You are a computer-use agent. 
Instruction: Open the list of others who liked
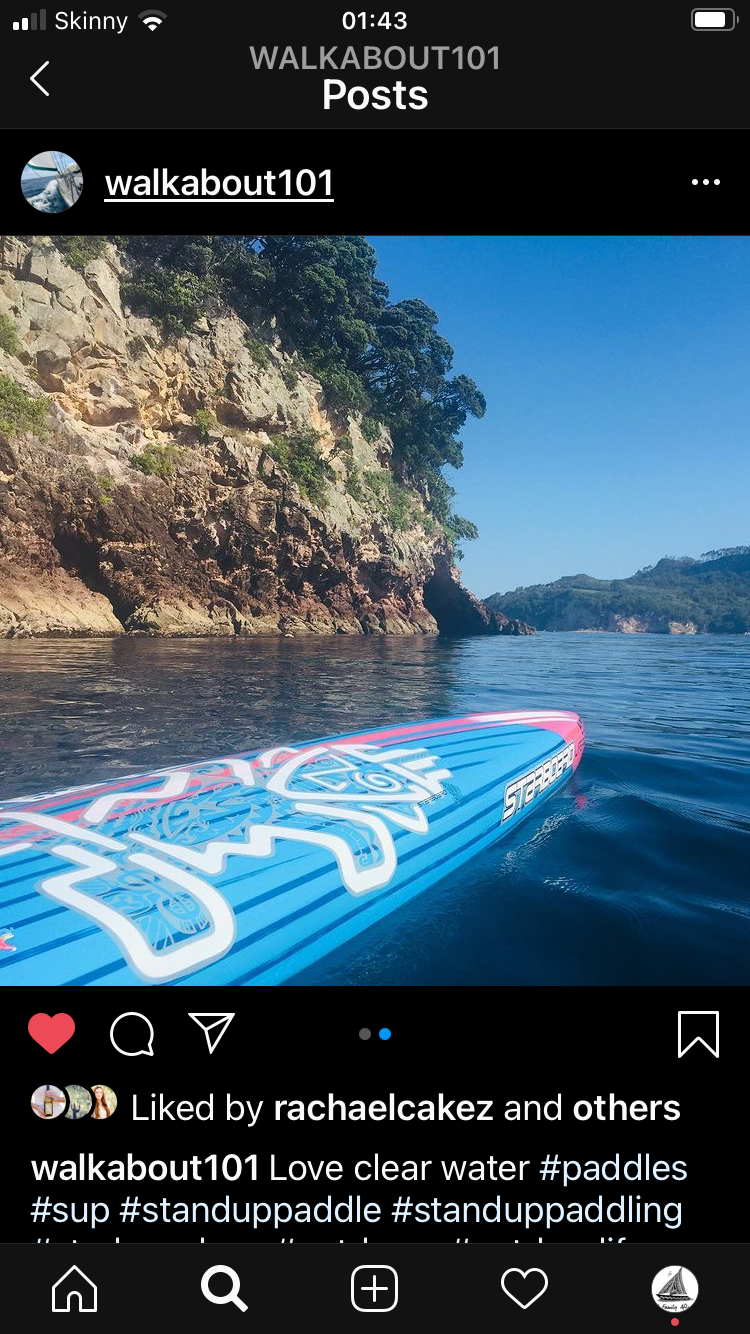626,1107
